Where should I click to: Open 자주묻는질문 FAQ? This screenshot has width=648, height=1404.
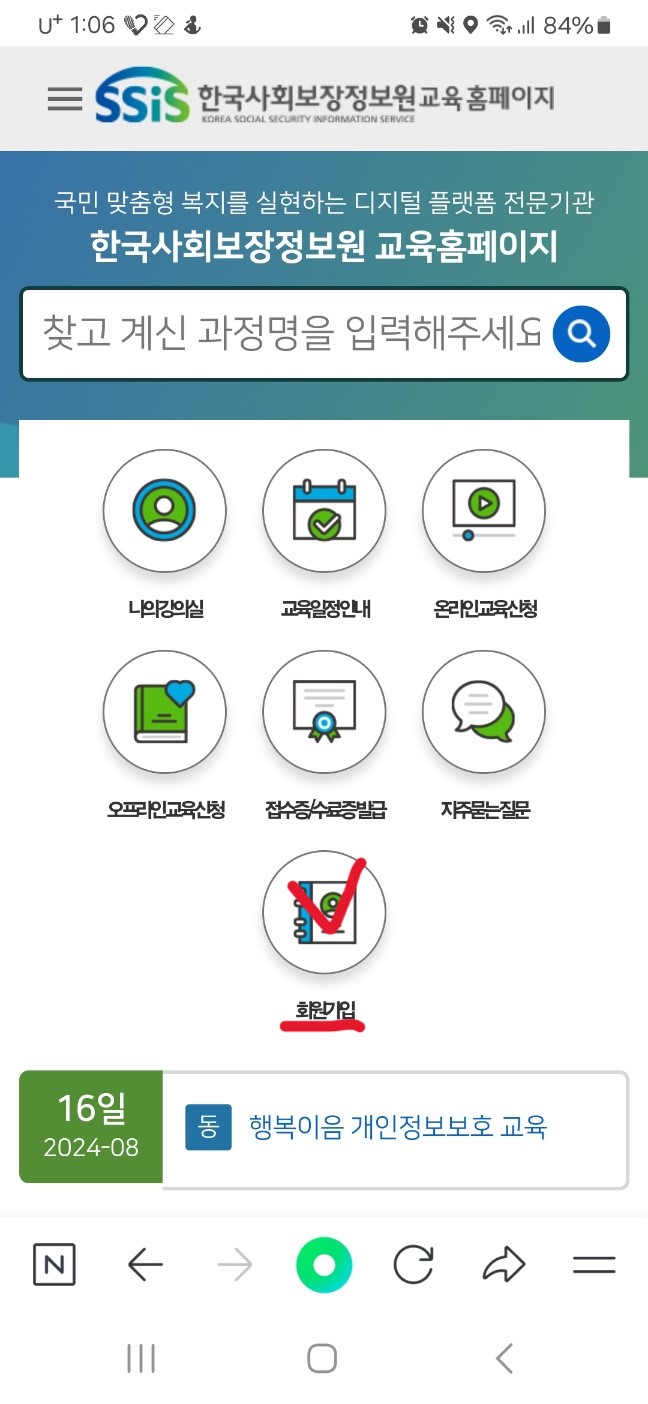click(x=484, y=712)
